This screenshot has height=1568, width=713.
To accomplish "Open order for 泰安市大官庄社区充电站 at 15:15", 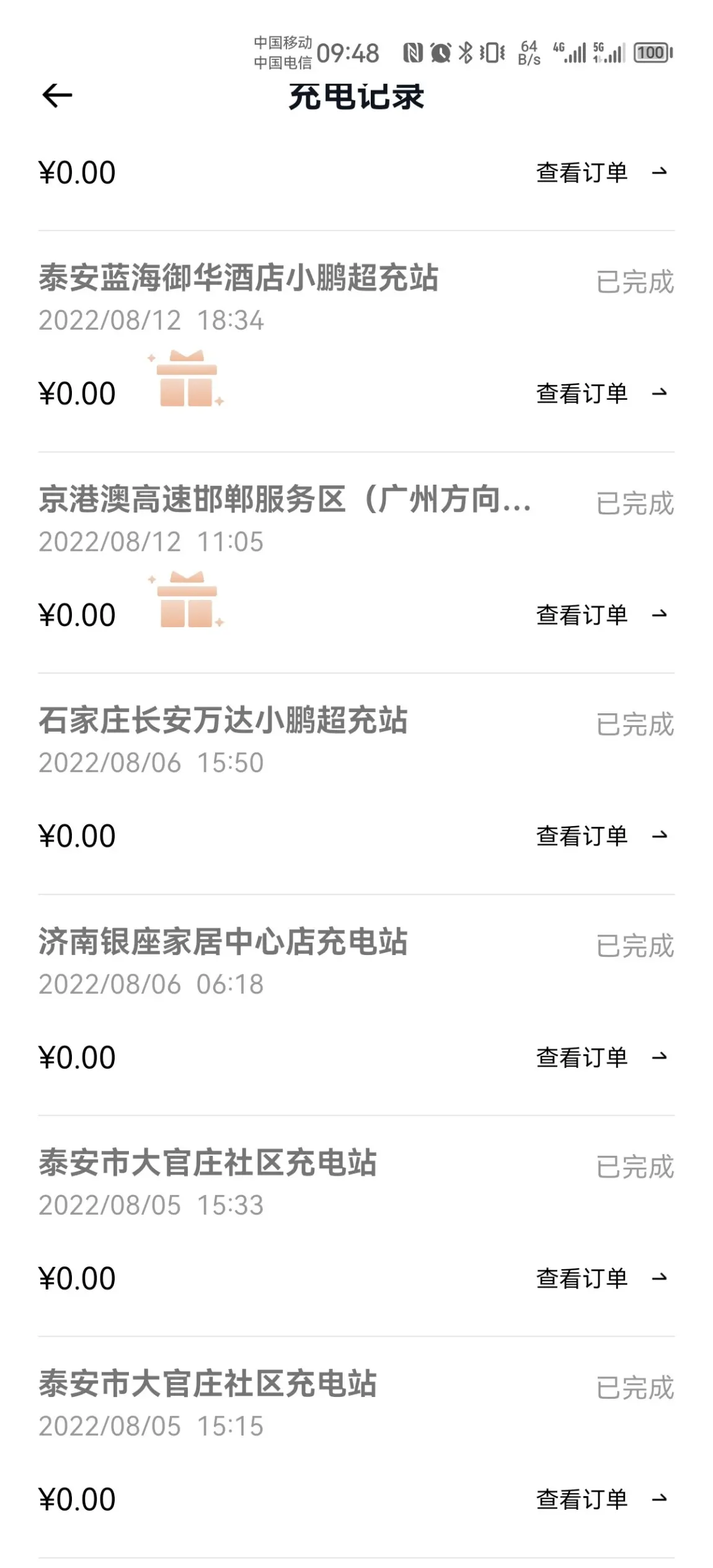I will pyautogui.click(x=601, y=1500).
